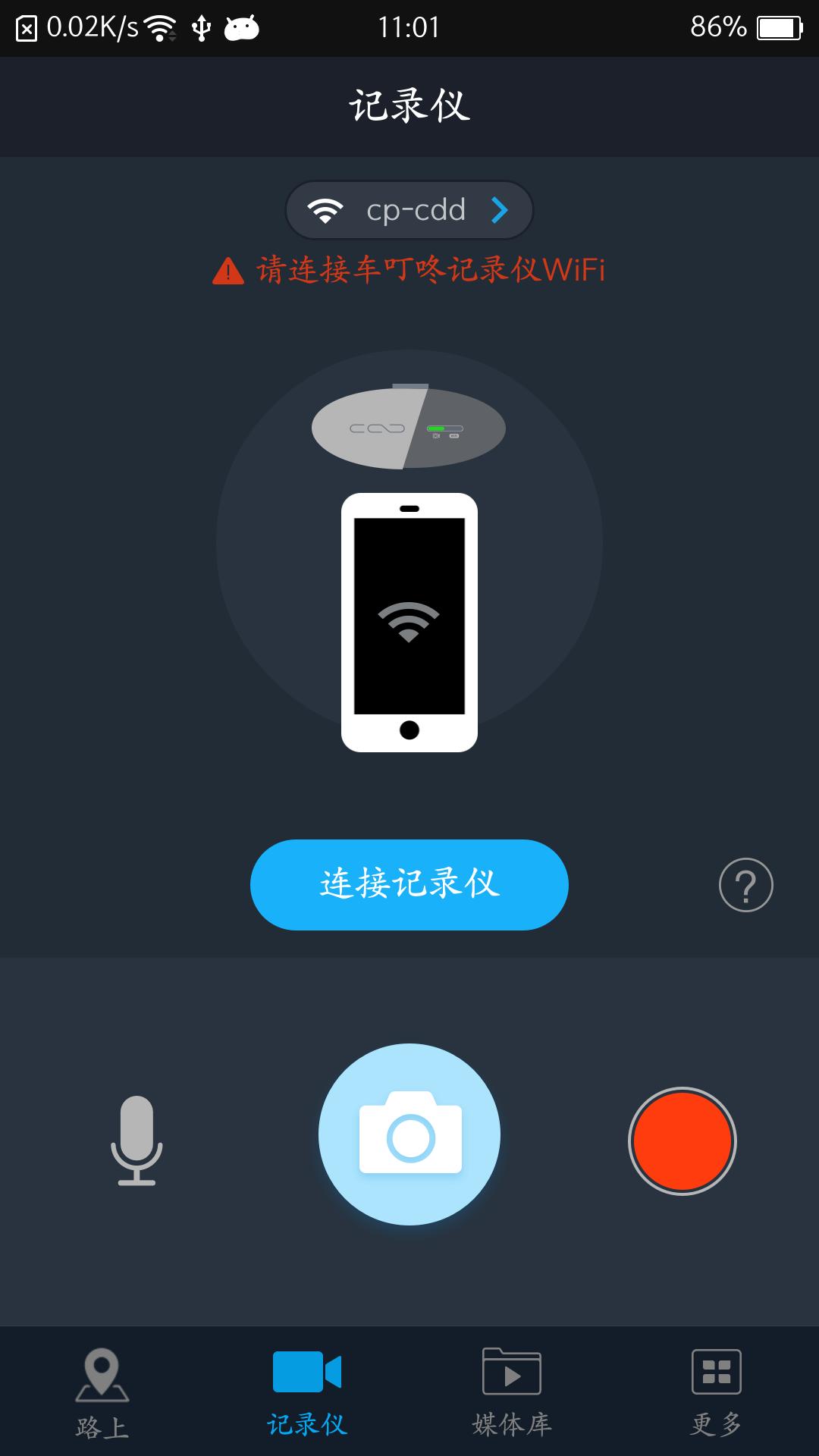Tap the camera snapshot icon
819x1456 pixels.
pyautogui.click(x=409, y=1134)
